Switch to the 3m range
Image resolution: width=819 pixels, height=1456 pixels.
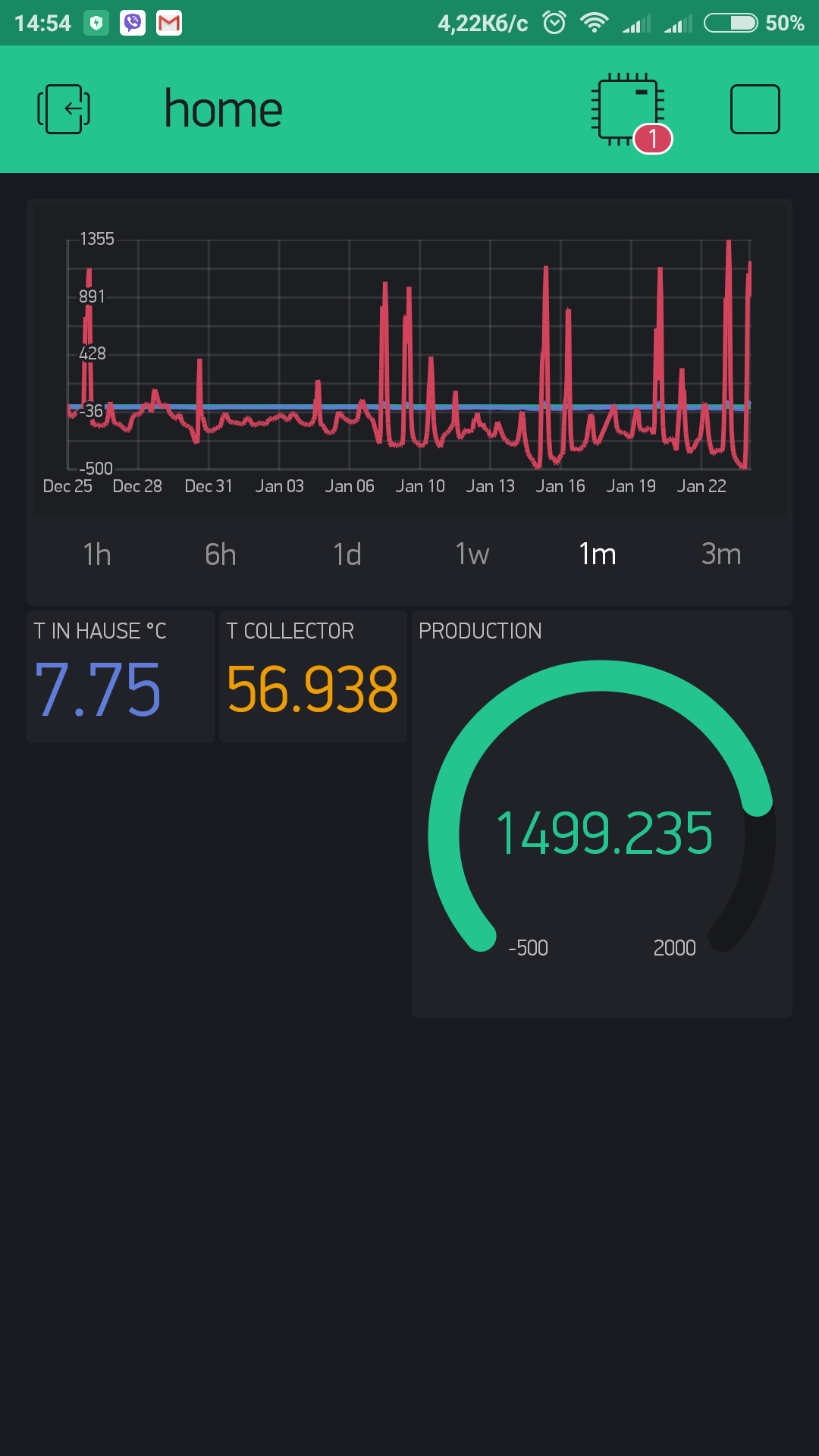click(x=720, y=554)
